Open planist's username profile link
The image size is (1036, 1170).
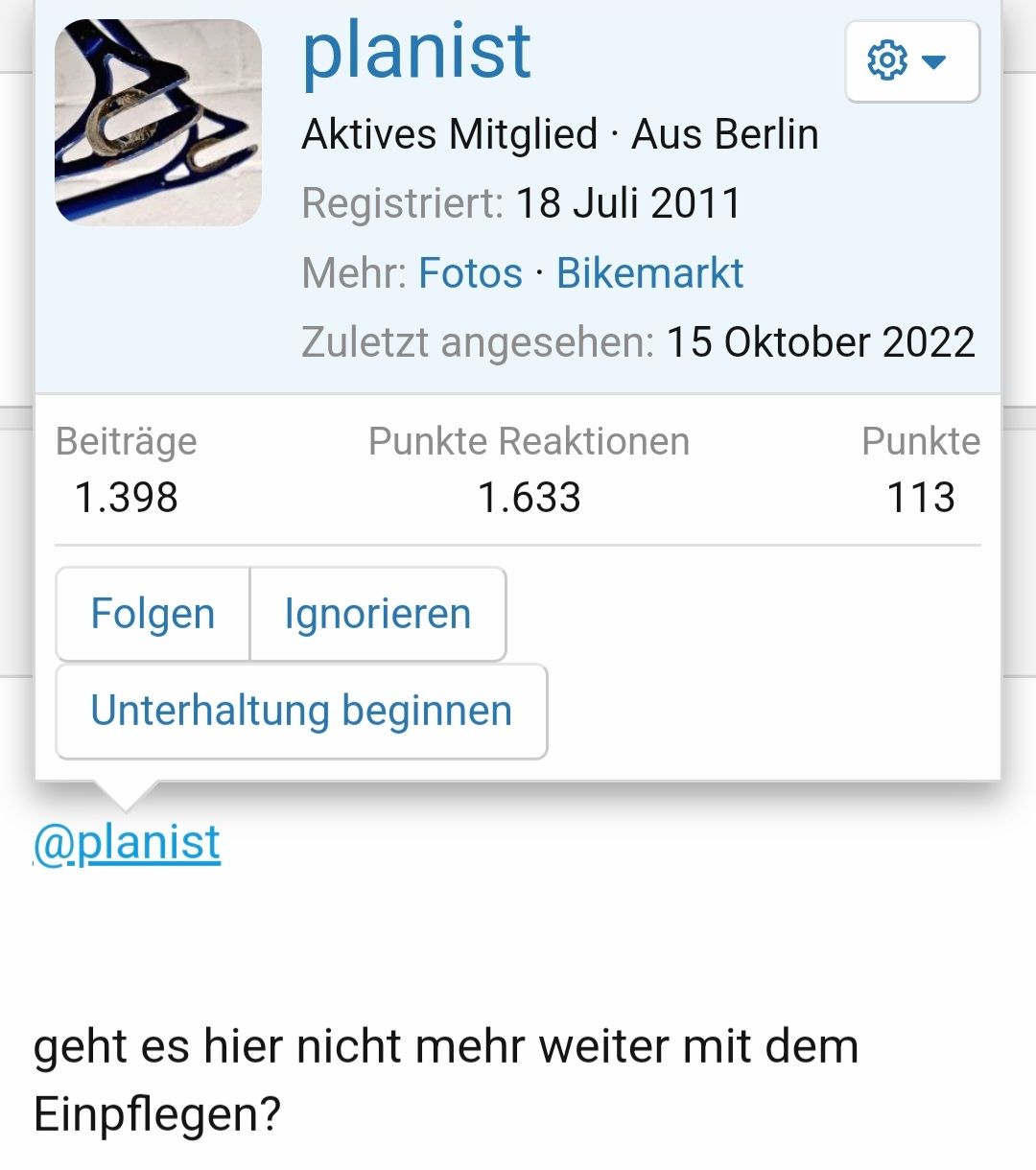(416, 52)
